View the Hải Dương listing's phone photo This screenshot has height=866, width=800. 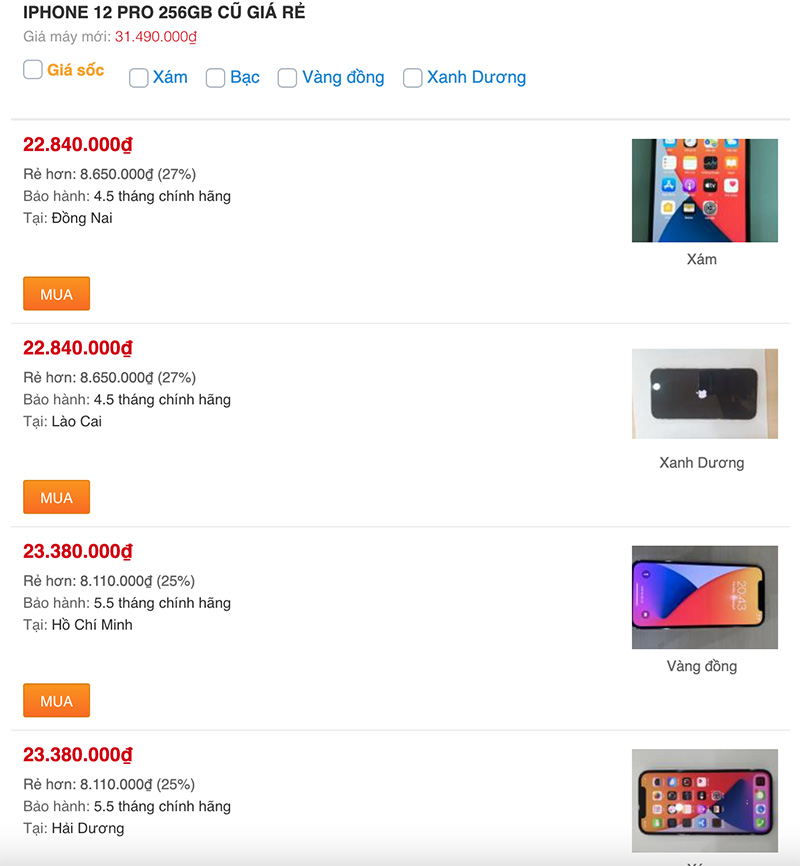704,800
